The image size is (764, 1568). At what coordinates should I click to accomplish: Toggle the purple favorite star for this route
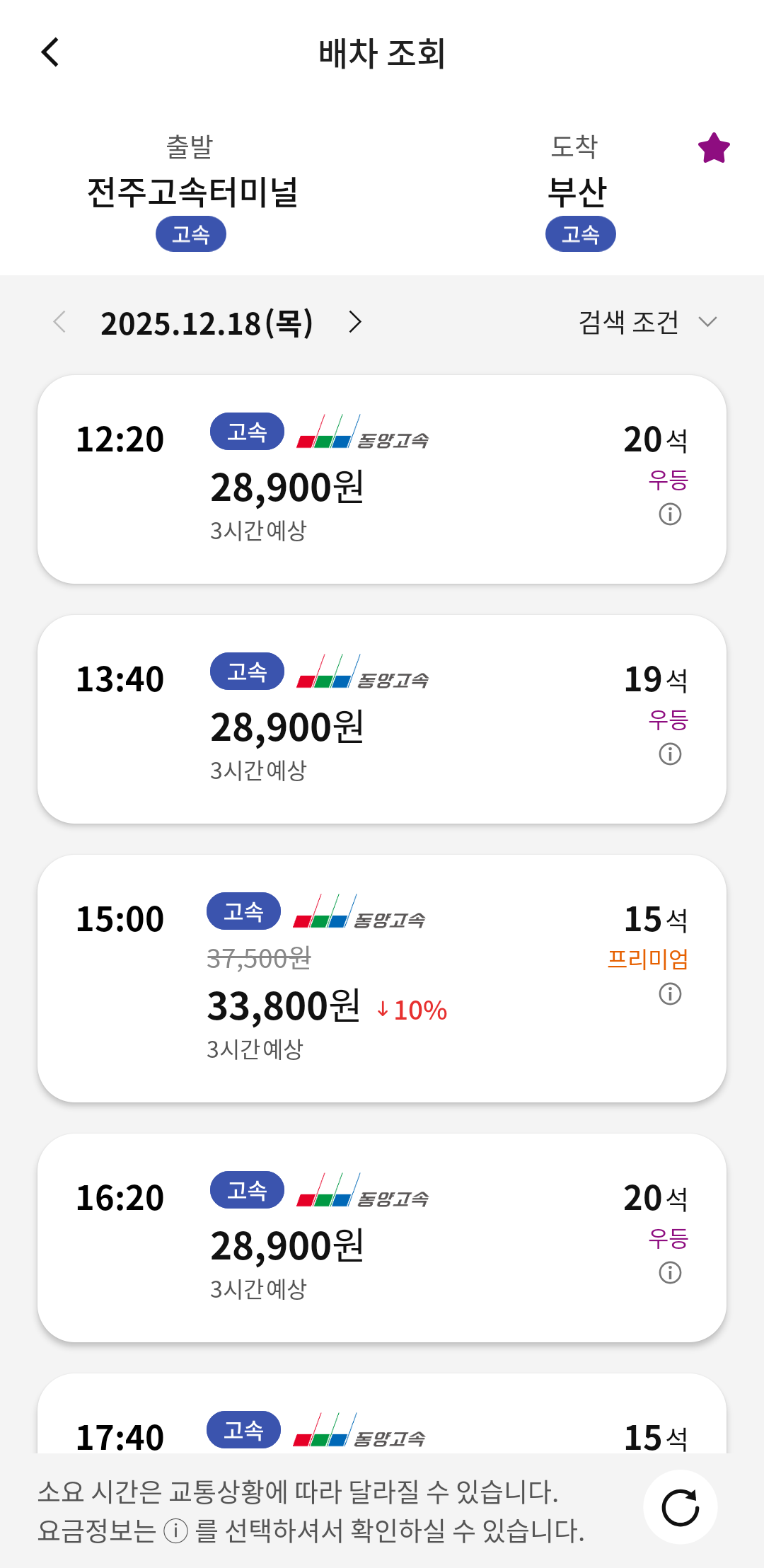[713, 148]
